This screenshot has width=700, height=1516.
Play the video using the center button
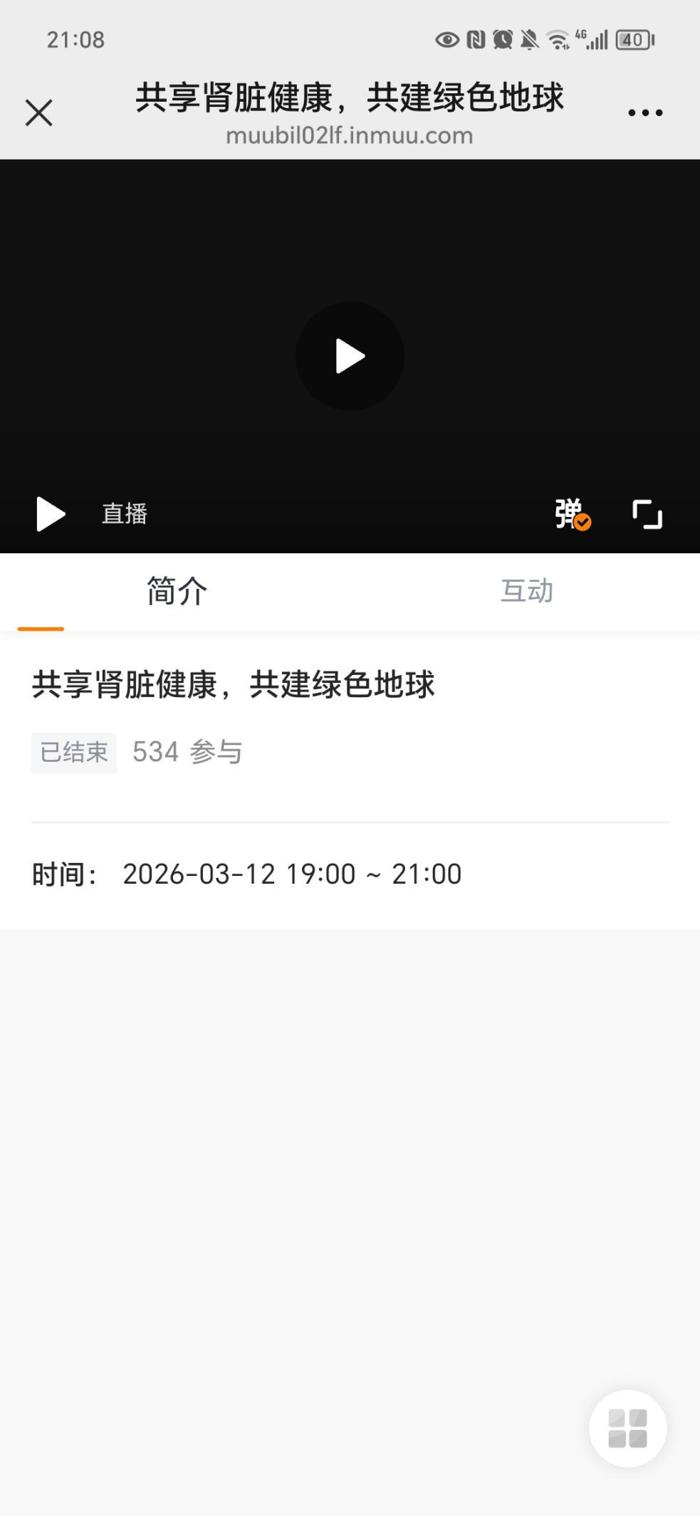click(350, 356)
